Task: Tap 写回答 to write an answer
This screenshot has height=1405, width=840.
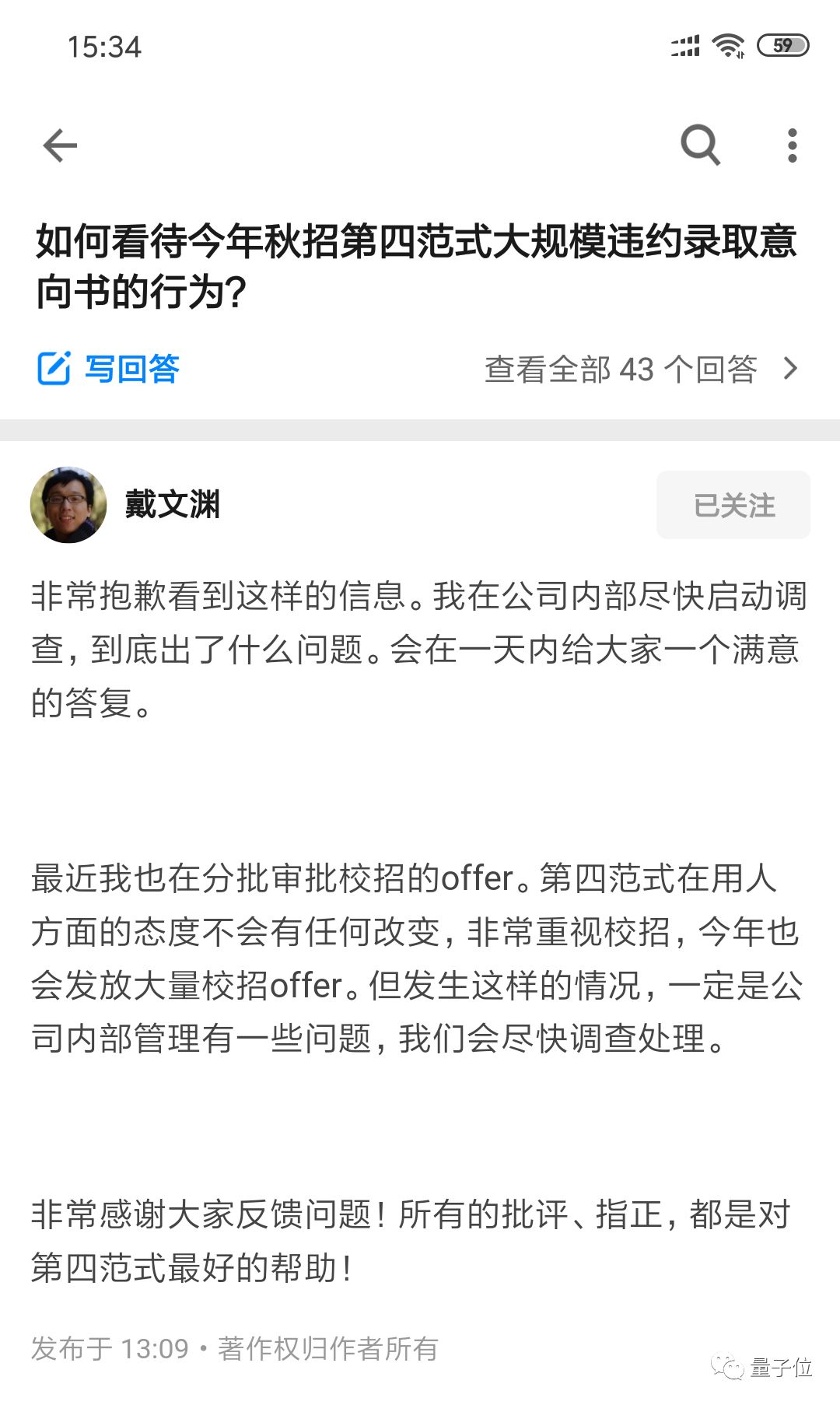Action: point(109,368)
